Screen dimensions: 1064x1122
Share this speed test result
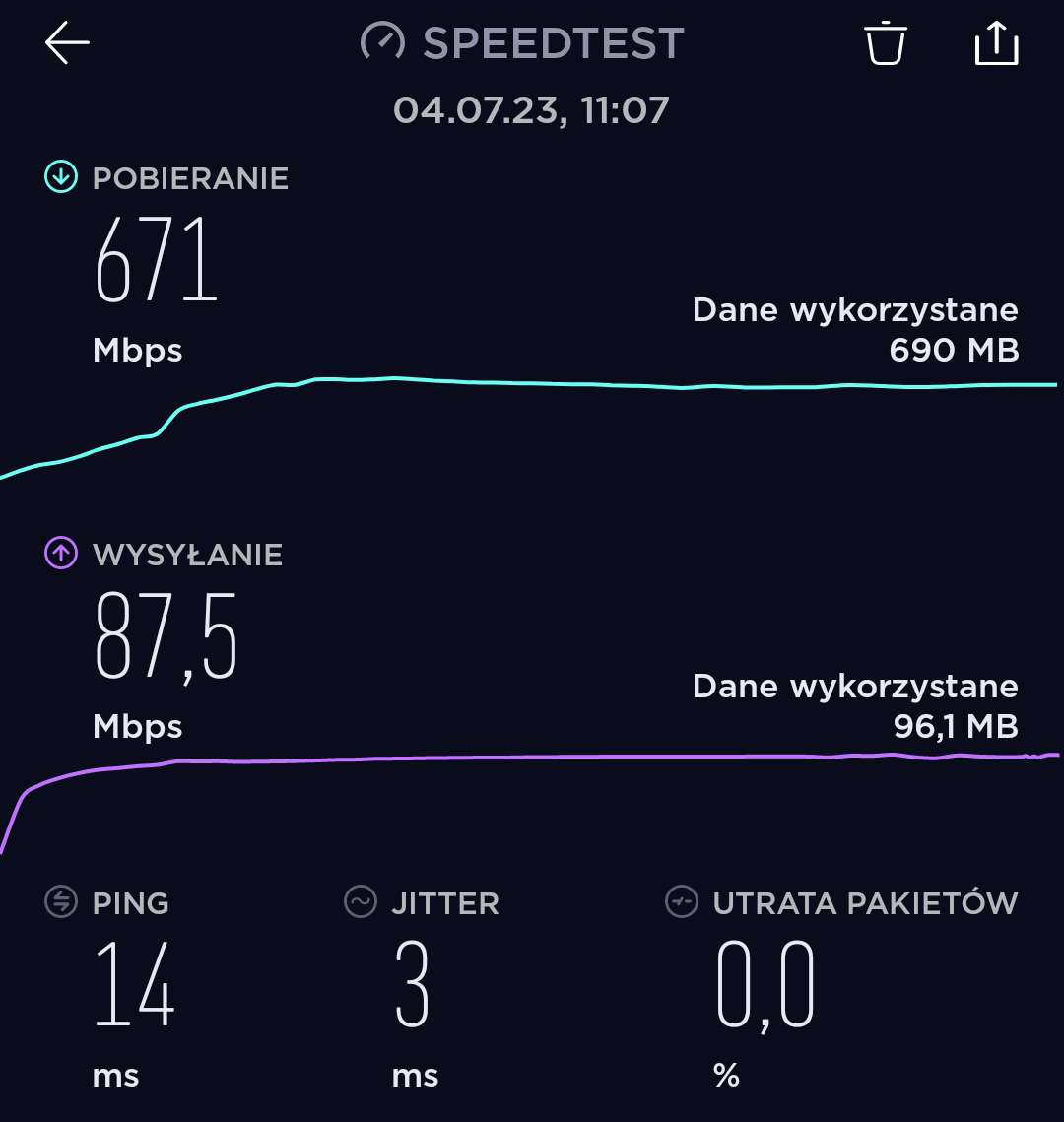click(x=995, y=43)
